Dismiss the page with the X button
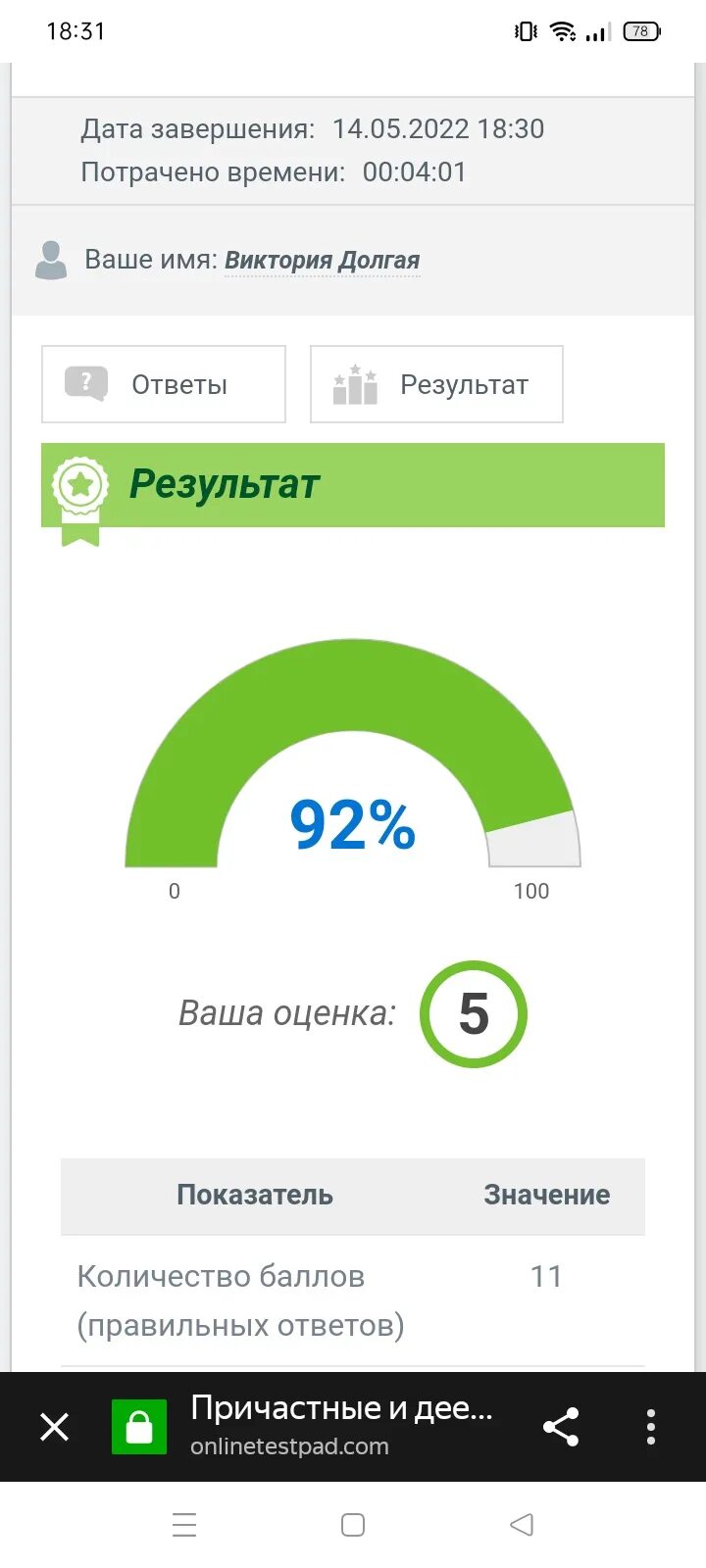Viewport: 706px width, 1568px height. pos(54,1428)
